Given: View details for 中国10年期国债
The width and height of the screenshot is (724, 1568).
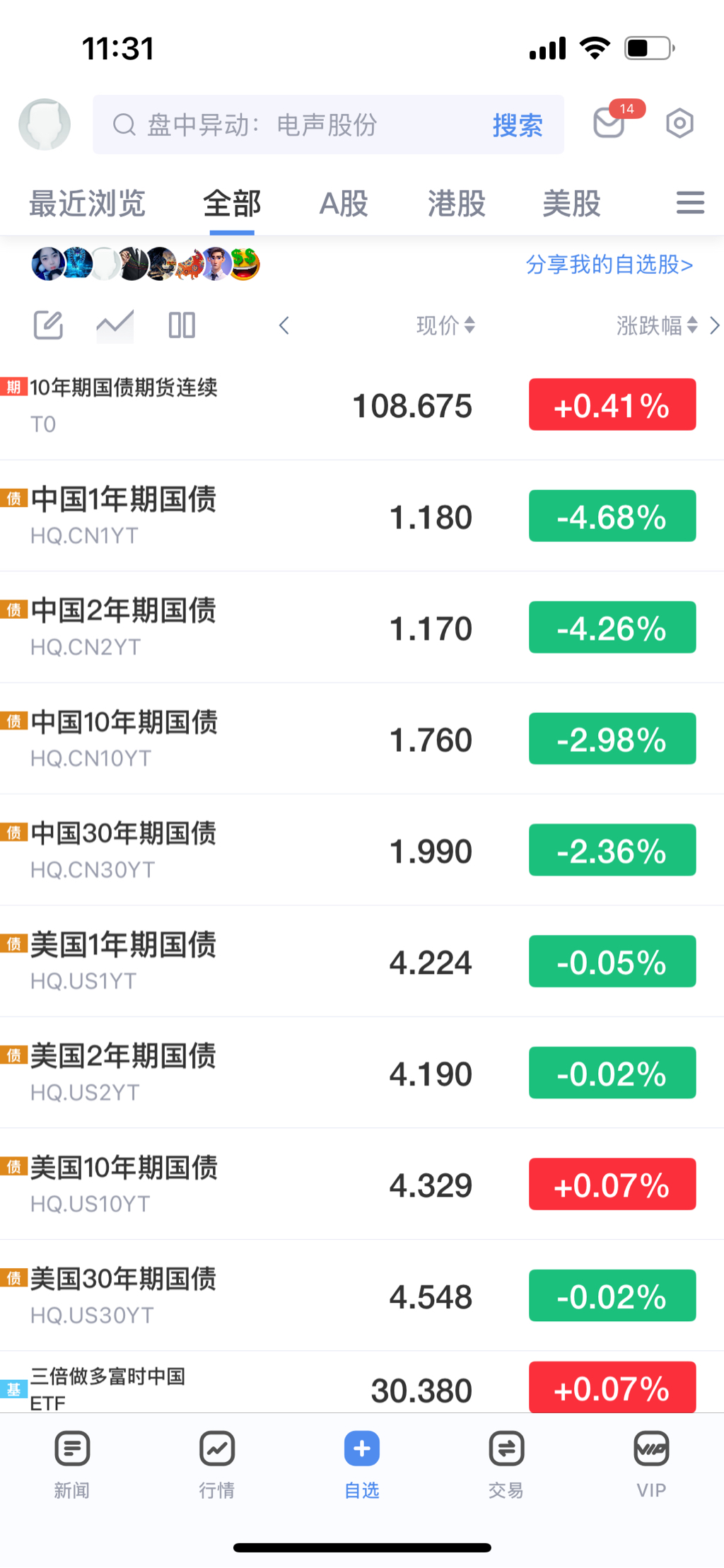Looking at the screenshot, I should click(x=212, y=738).
